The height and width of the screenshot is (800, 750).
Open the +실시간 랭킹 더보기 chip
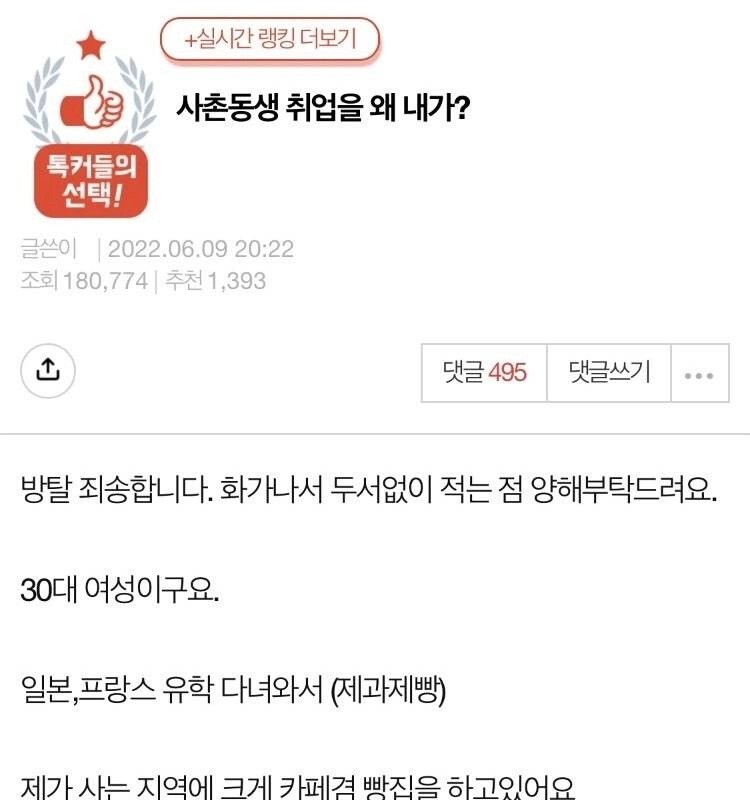(270, 40)
